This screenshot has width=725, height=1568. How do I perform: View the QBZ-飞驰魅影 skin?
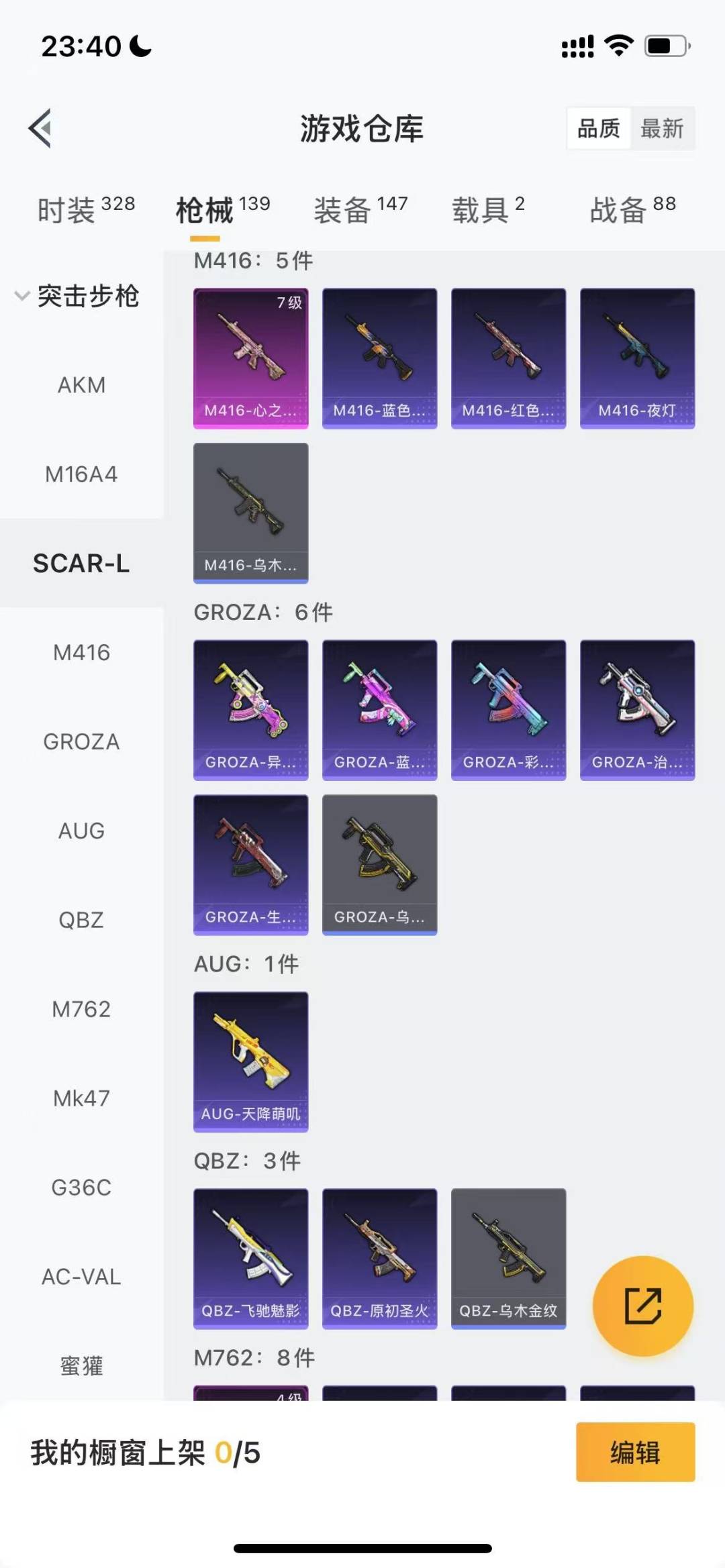[251, 1259]
